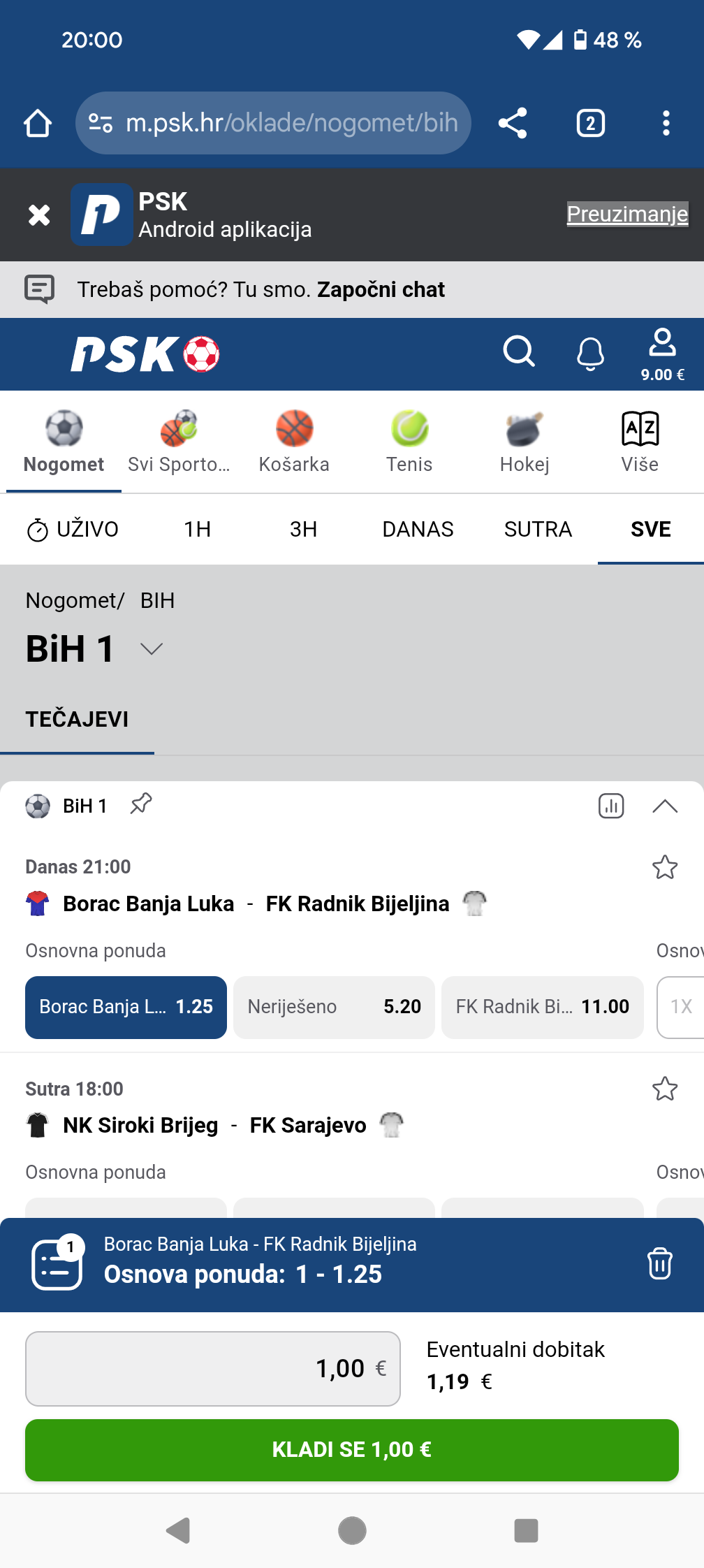
Task: Filter matches to SUTRA
Action: 538,529
